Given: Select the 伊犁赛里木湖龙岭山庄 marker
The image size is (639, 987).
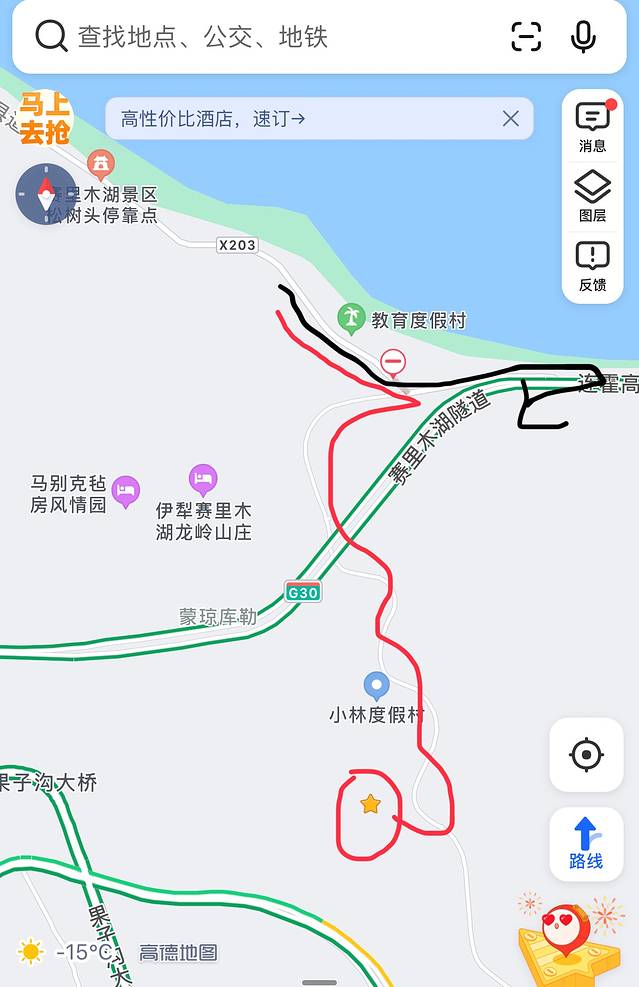Looking at the screenshot, I should pyautogui.click(x=203, y=480).
